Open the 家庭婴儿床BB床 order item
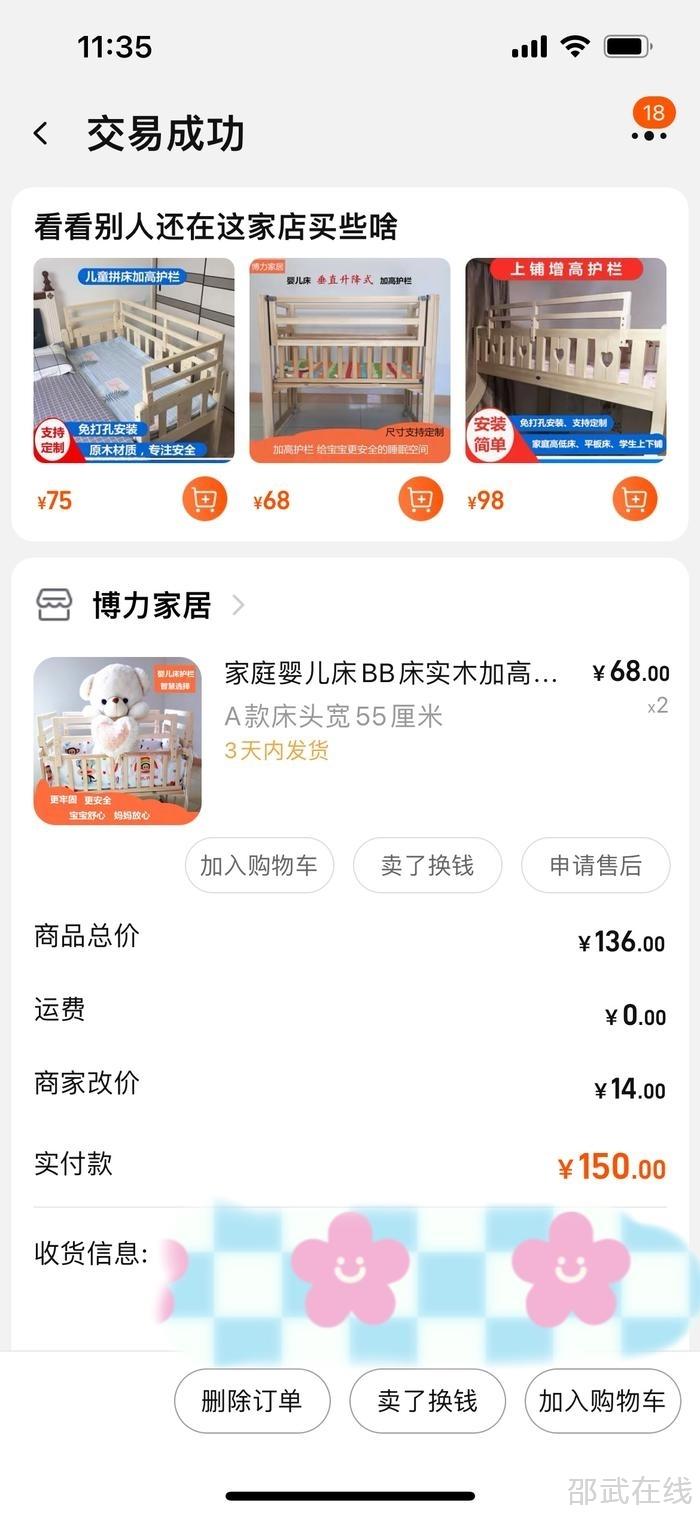Image resolution: width=700 pixels, height=1515 pixels. click(390, 673)
